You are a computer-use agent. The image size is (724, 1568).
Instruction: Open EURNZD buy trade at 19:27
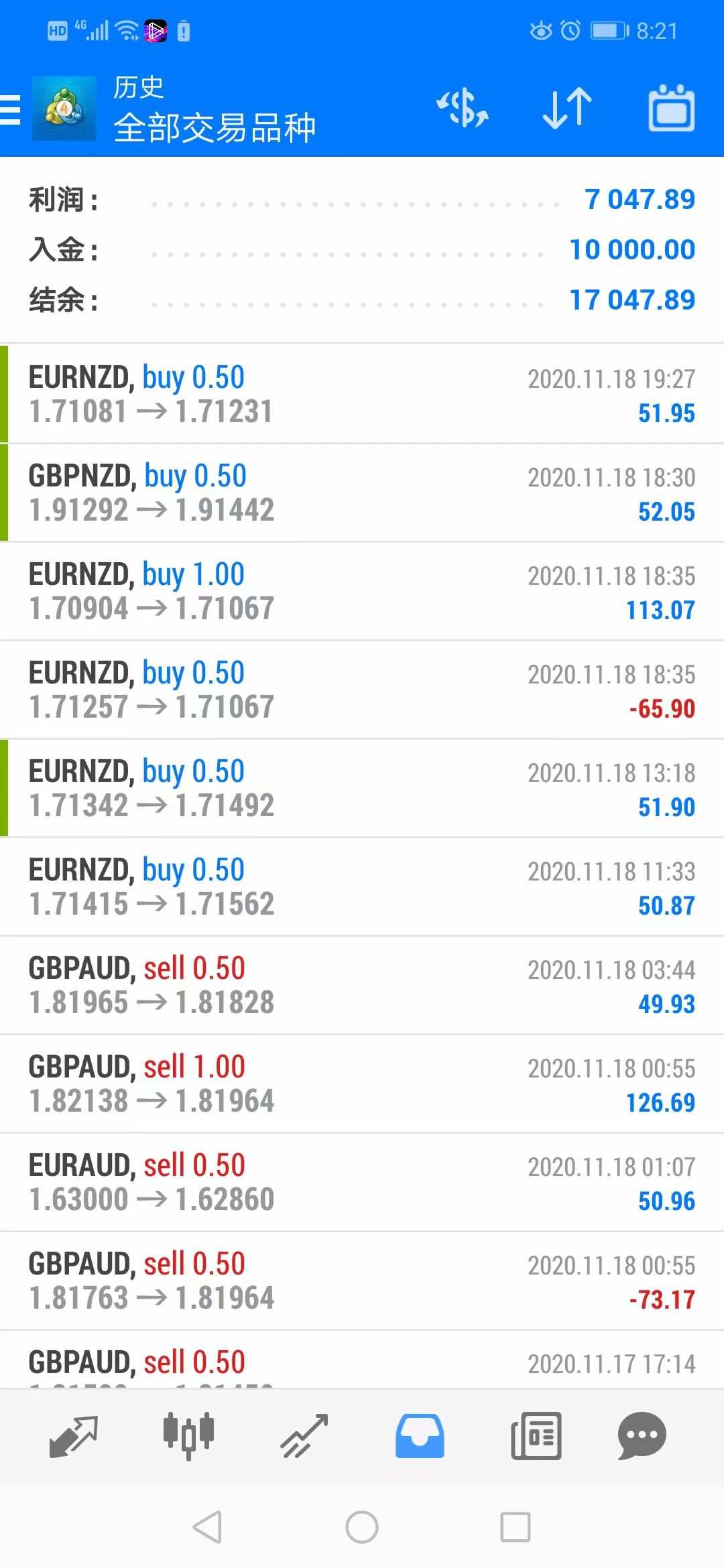click(362, 394)
